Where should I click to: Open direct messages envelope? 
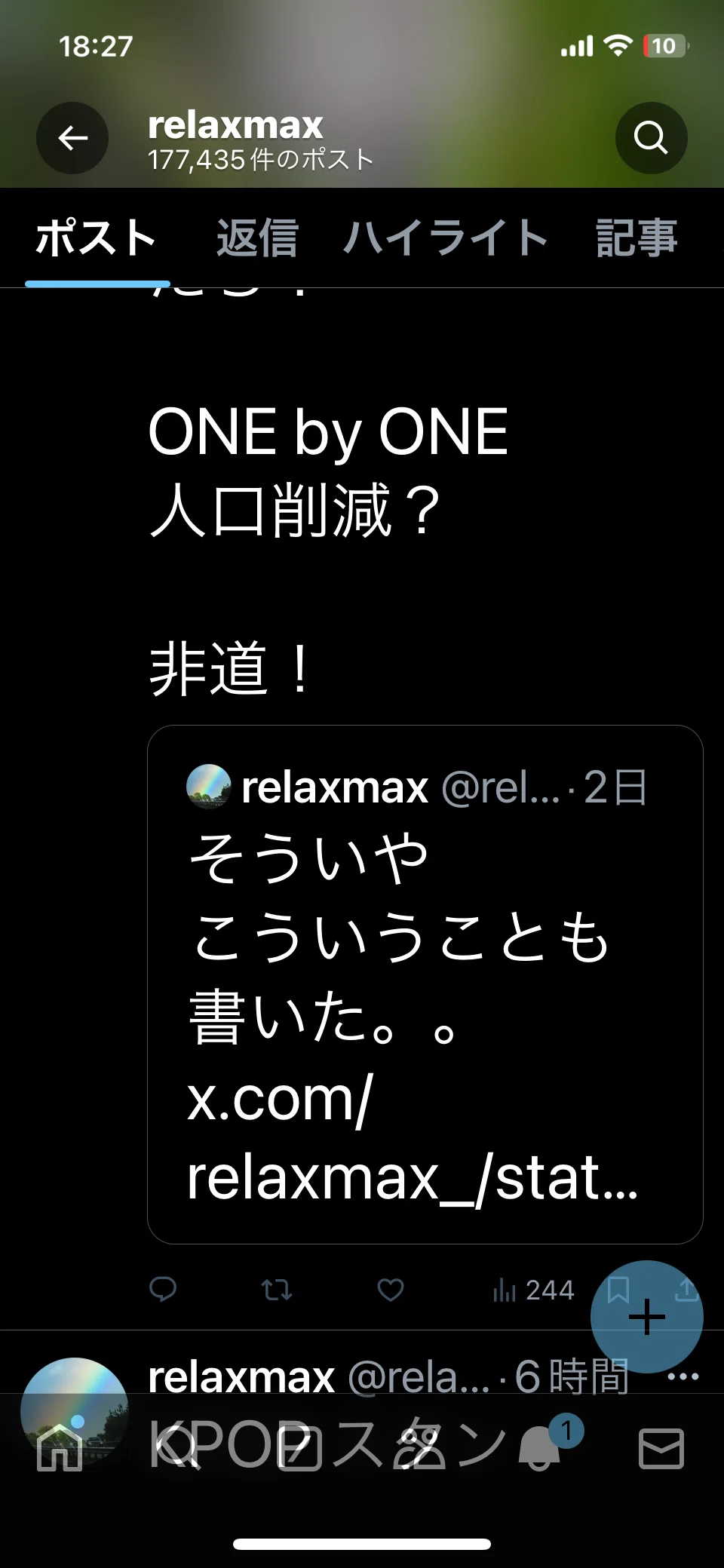(661, 1448)
